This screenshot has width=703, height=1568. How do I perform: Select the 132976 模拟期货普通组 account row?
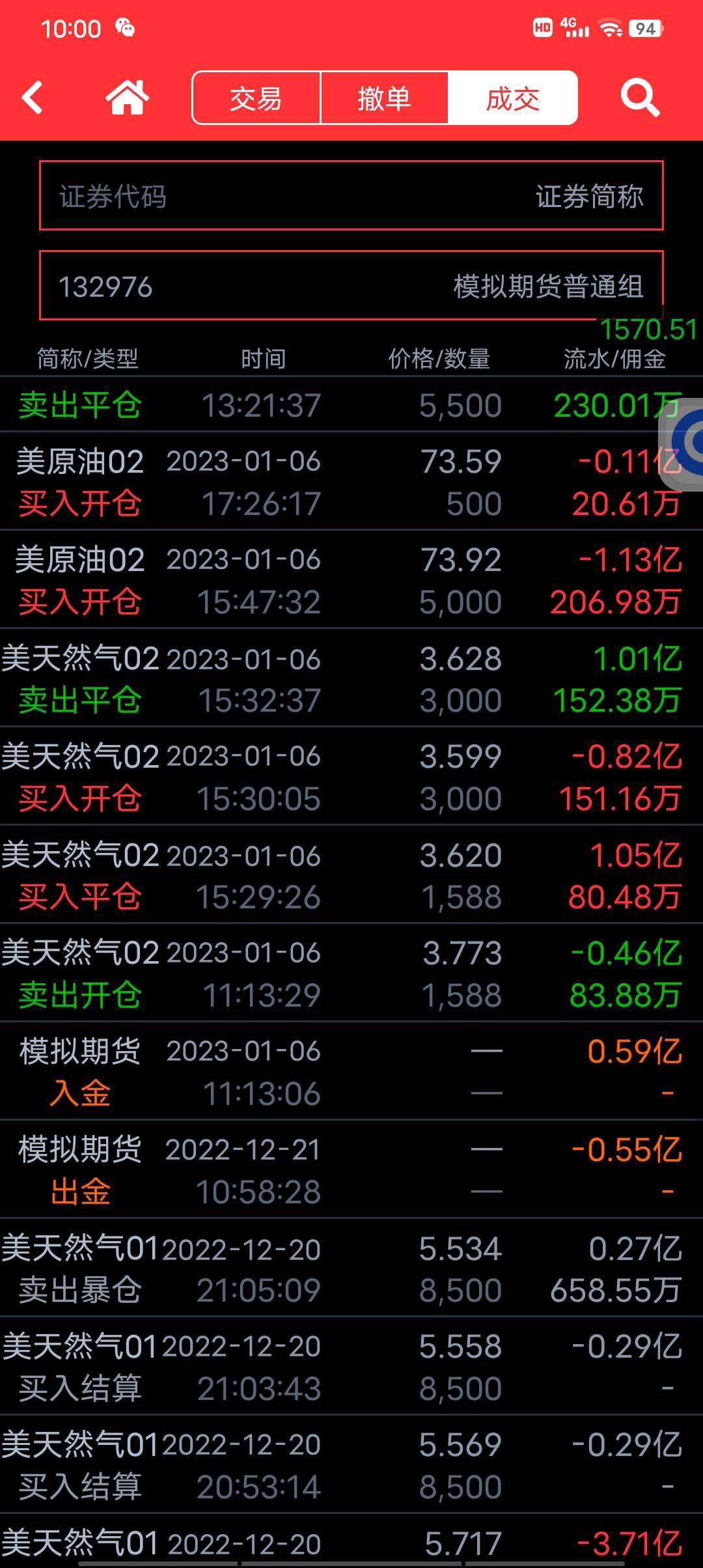pyautogui.click(x=351, y=285)
